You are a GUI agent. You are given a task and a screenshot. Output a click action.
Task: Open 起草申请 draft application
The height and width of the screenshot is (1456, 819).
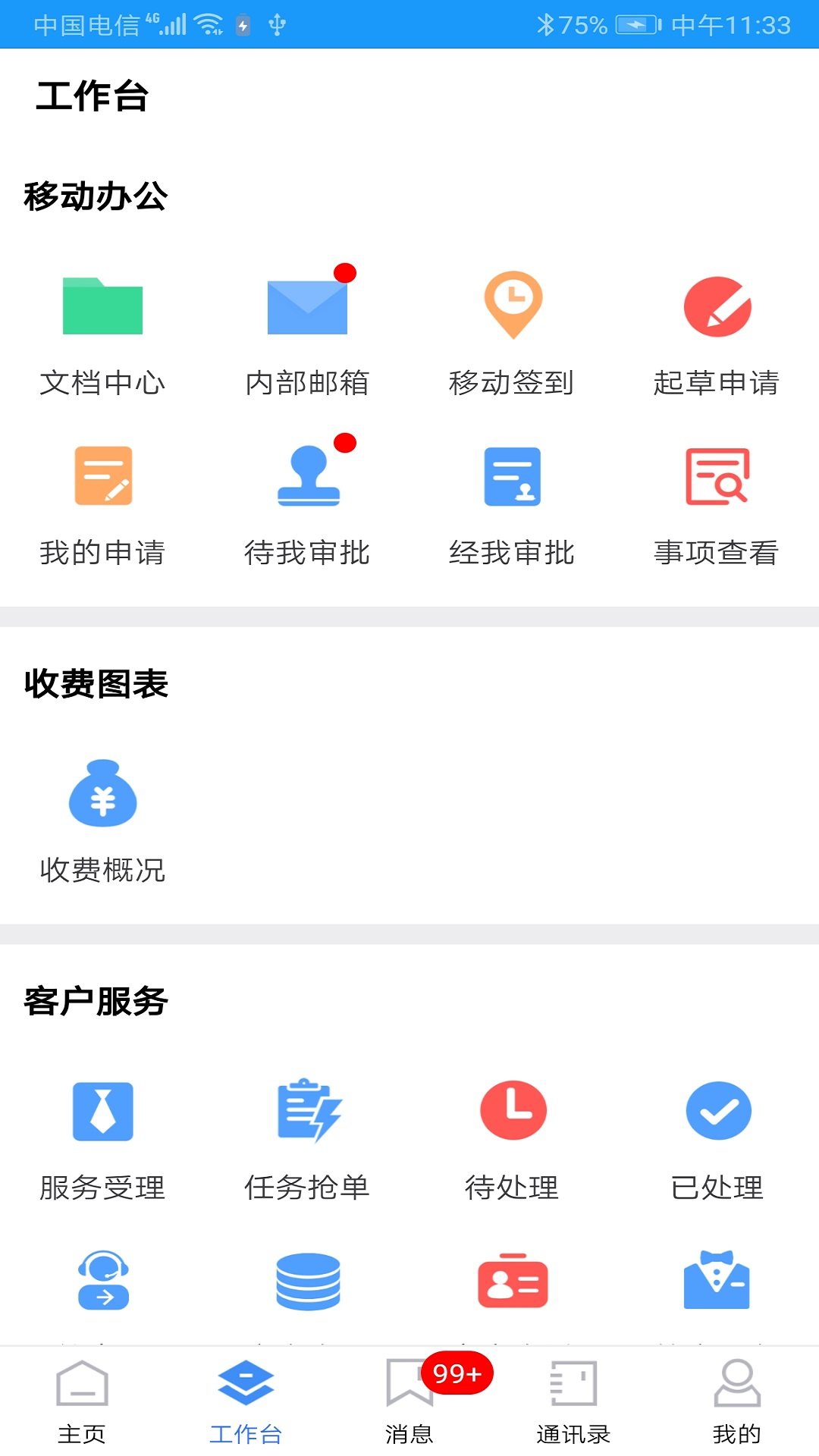point(717,334)
